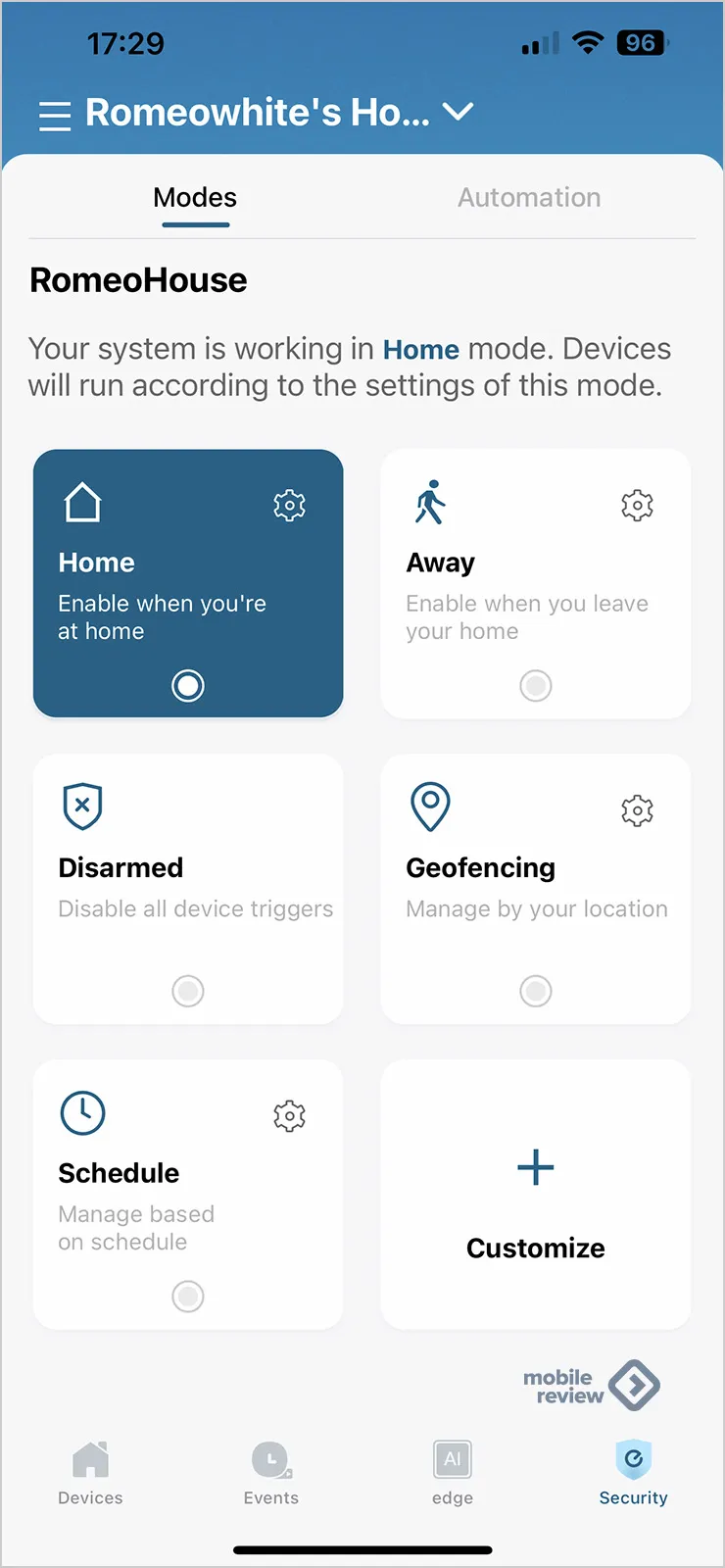This screenshot has height=1568, width=725.
Task: Open Schedule mode settings gear
Action: point(289,1116)
